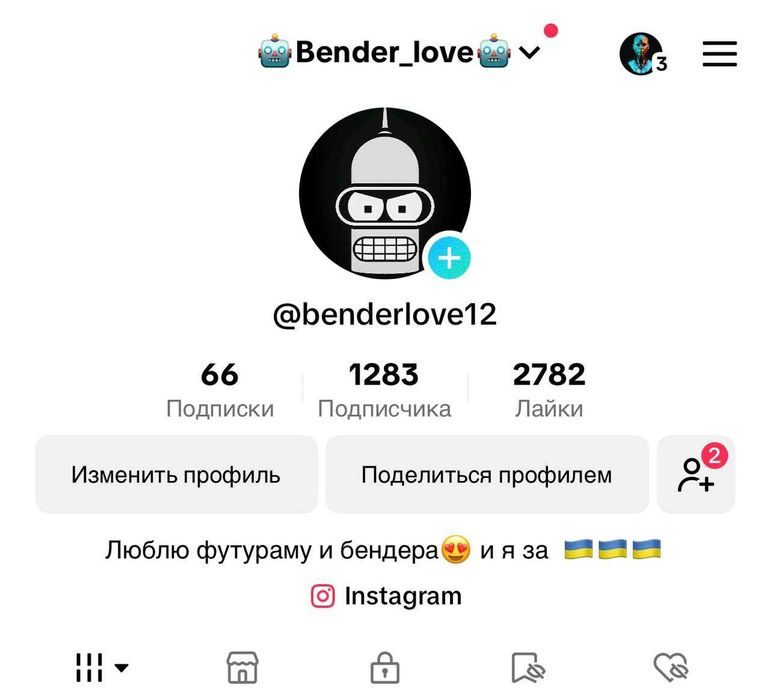The width and height of the screenshot is (770, 700).
Task: Open the 66 Подписки list
Action: pyautogui.click(x=220, y=390)
